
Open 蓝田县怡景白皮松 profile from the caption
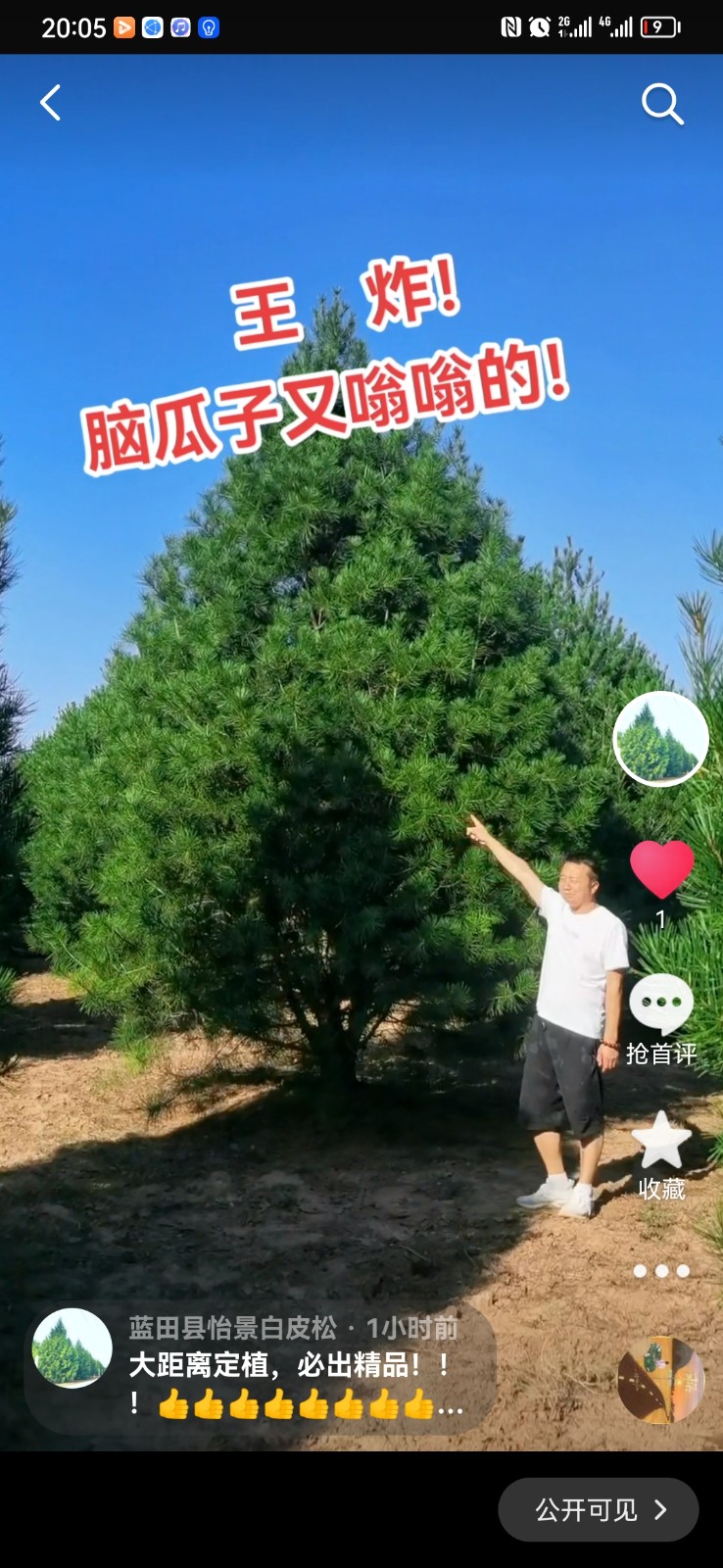pyautogui.click(x=232, y=1328)
